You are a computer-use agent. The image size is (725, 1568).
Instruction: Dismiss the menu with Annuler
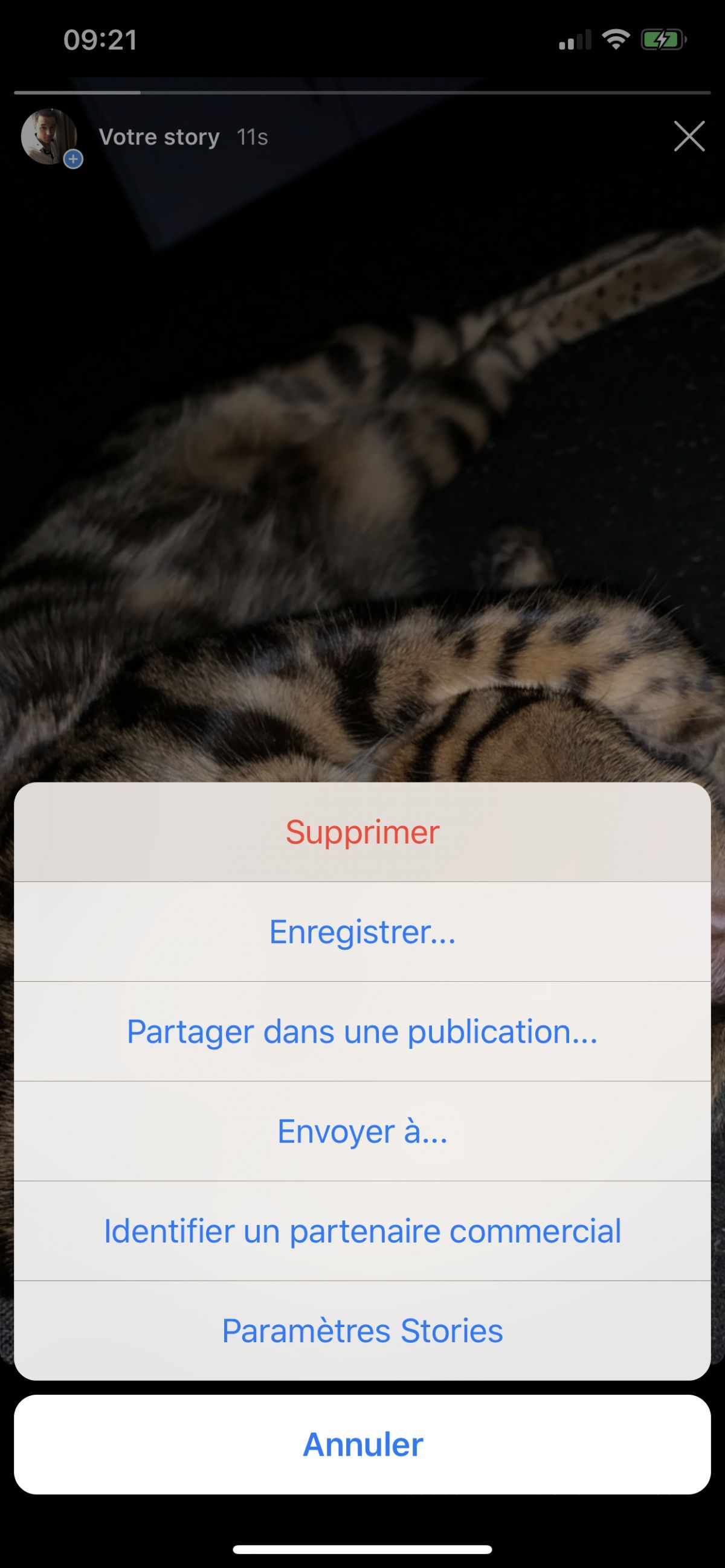click(362, 1444)
